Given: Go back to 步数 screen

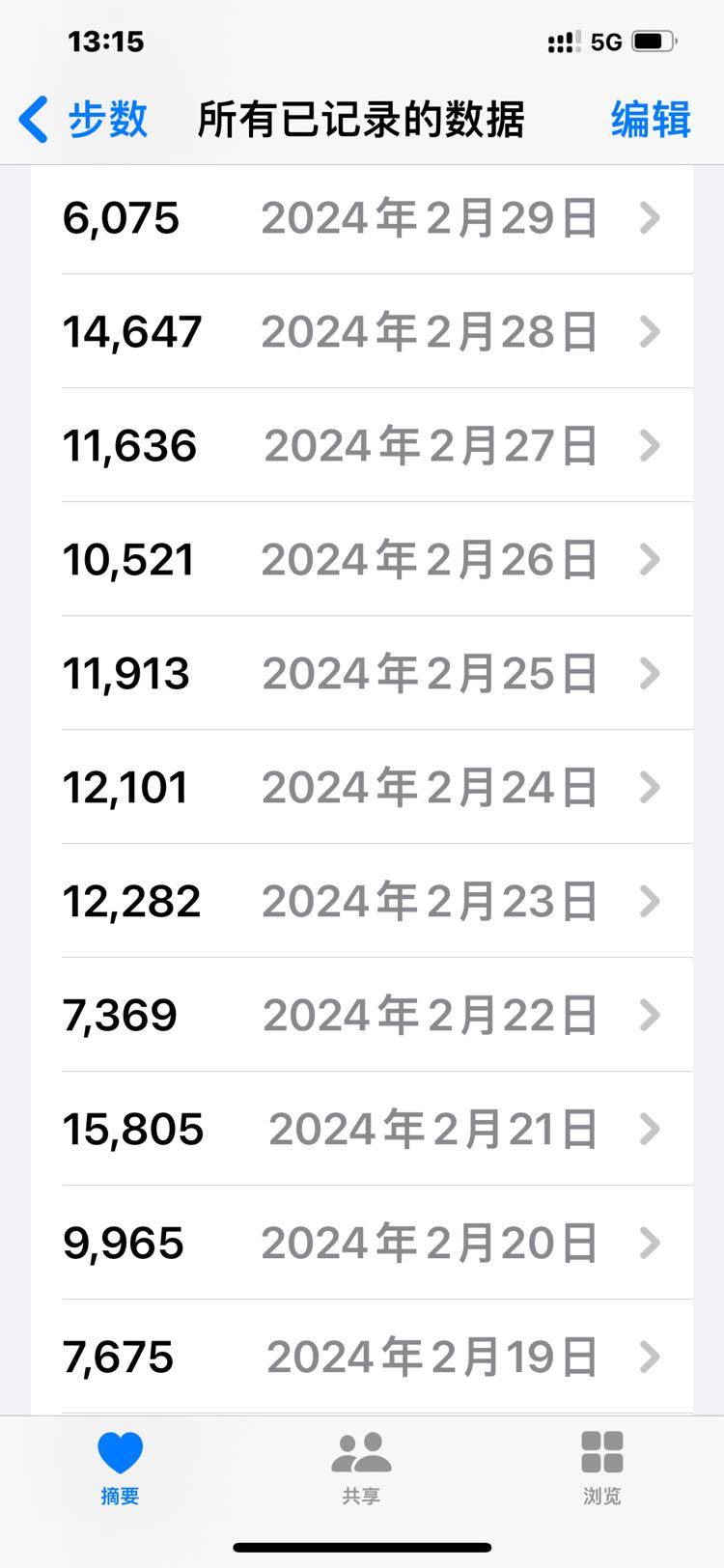Looking at the screenshot, I should (x=83, y=120).
